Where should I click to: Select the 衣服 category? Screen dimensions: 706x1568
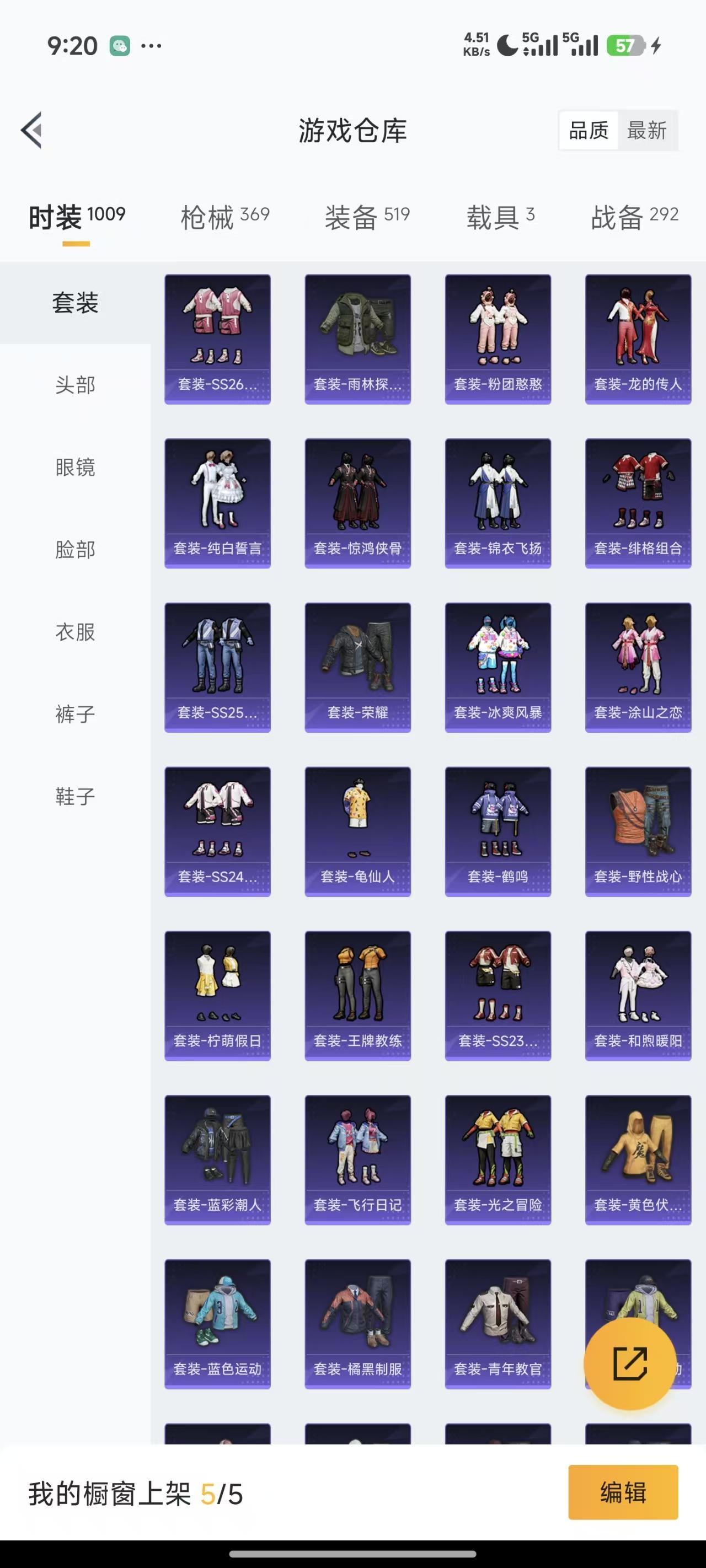coord(75,631)
